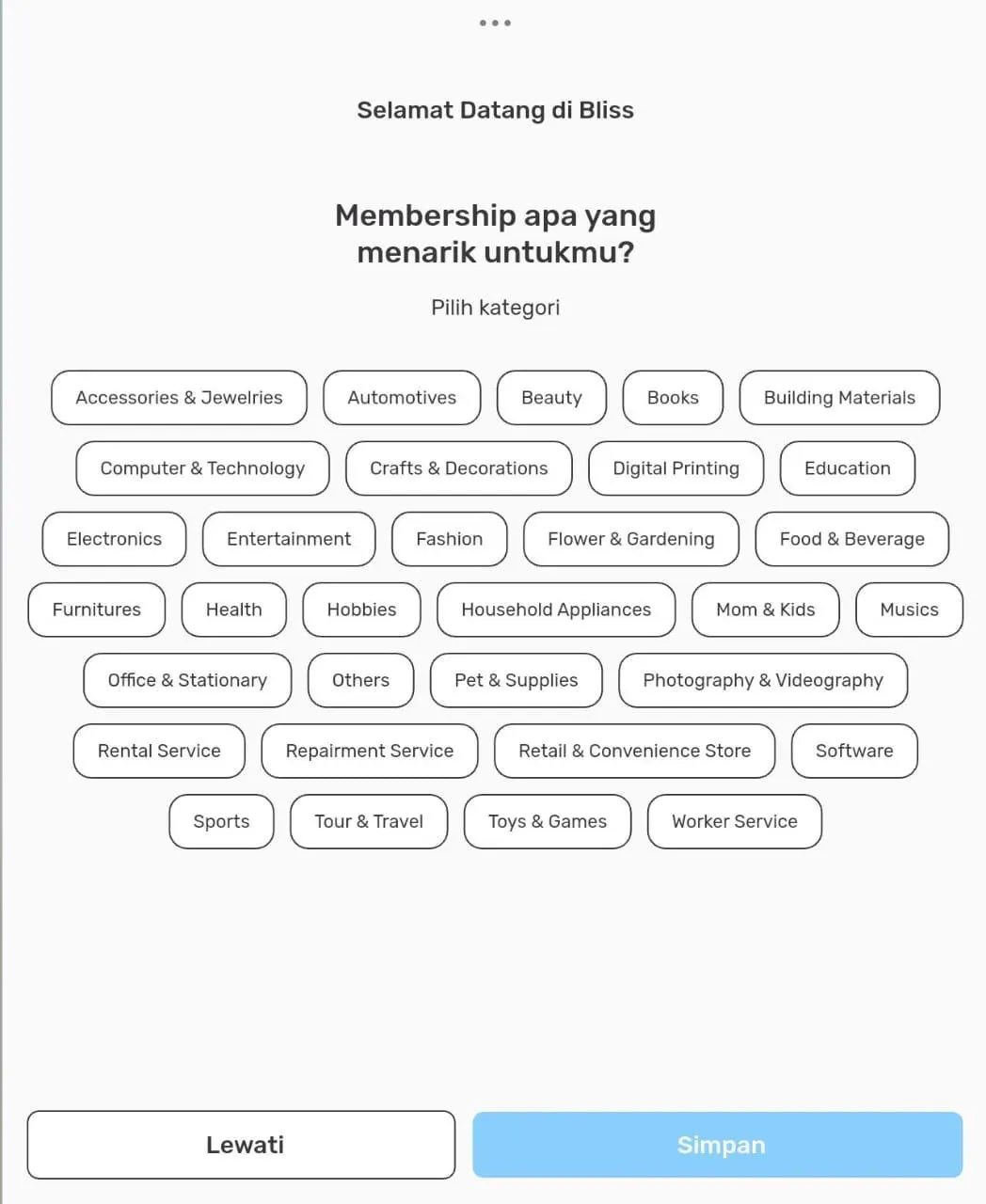This screenshot has width=986, height=1204.
Task: Select the Retail & Convenience Store chip
Action: point(634,751)
